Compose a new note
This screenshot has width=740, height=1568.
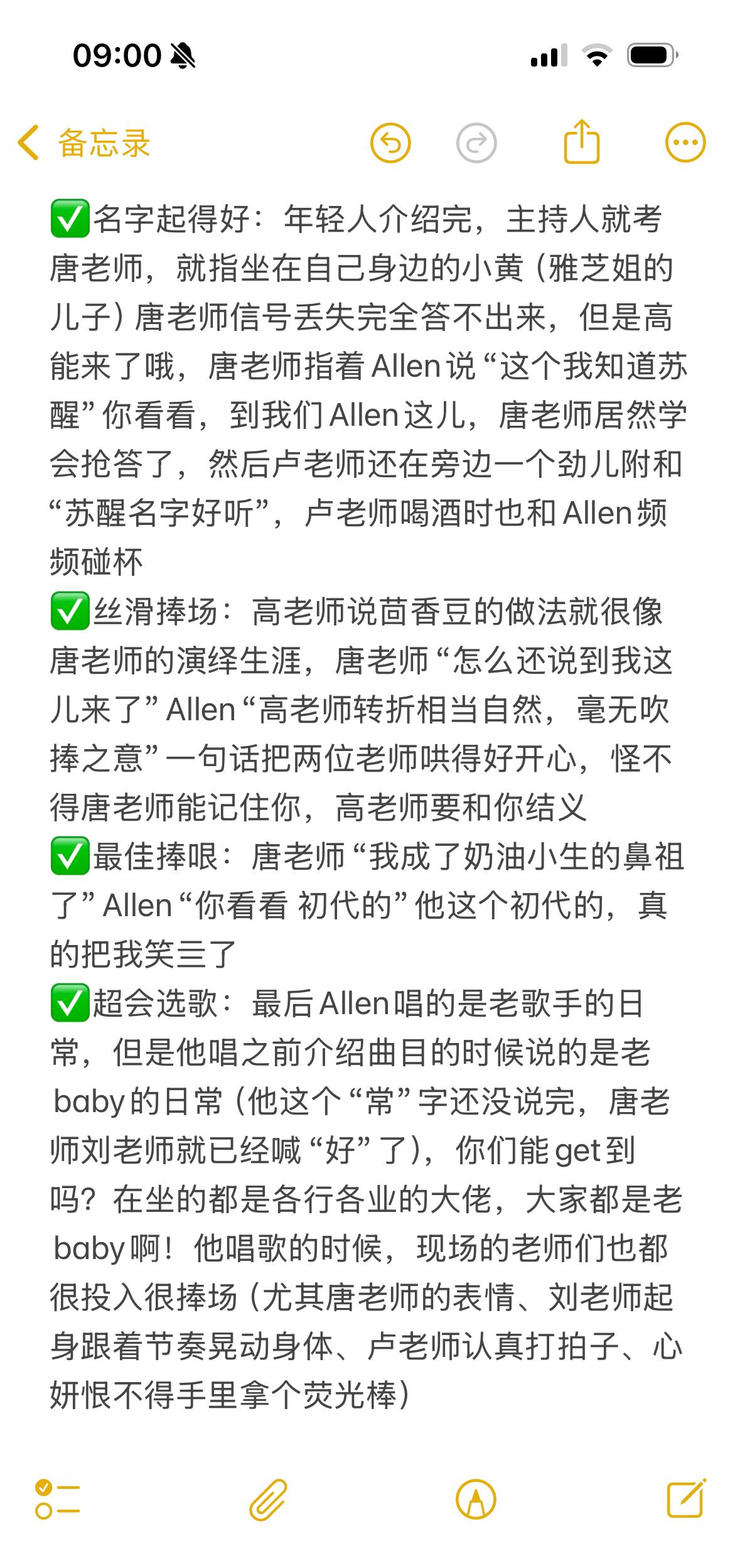pyautogui.click(x=685, y=1498)
